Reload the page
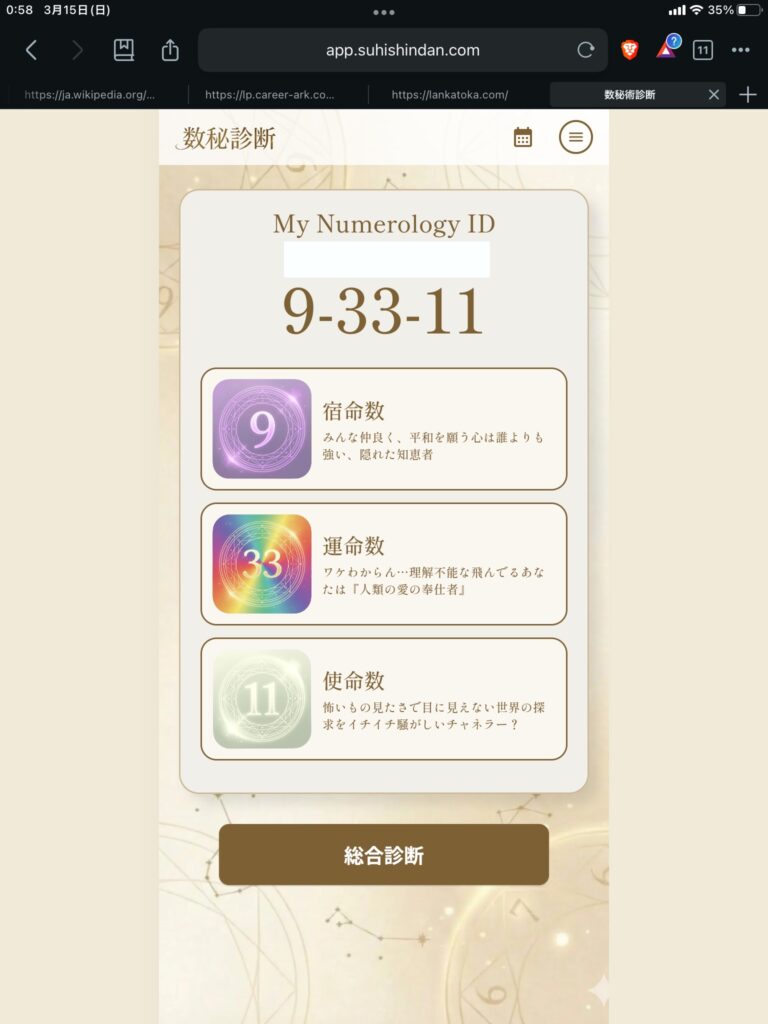 tap(585, 50)
